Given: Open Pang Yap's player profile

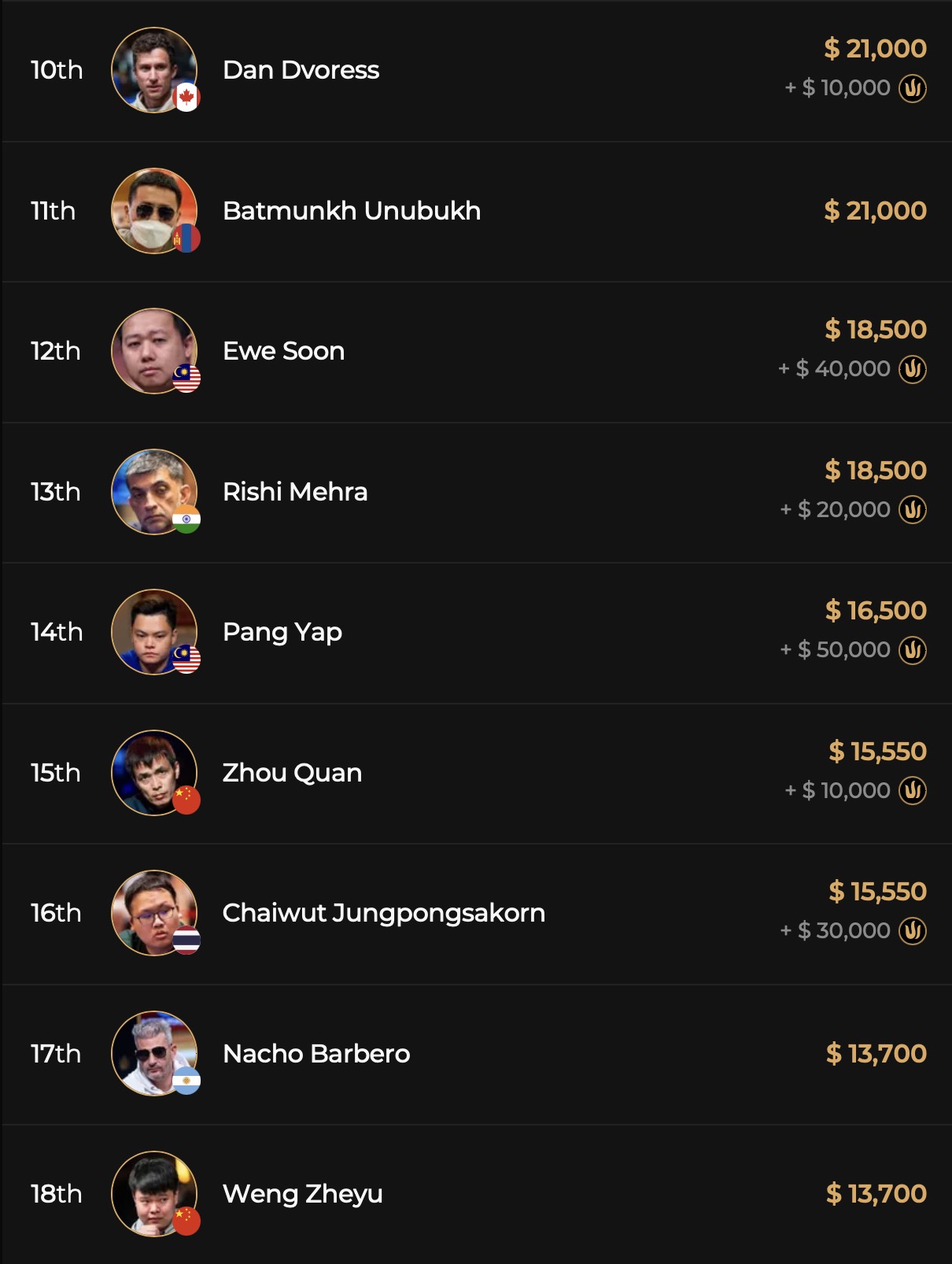Looking at the screenshot, I should tap(282, 632).
